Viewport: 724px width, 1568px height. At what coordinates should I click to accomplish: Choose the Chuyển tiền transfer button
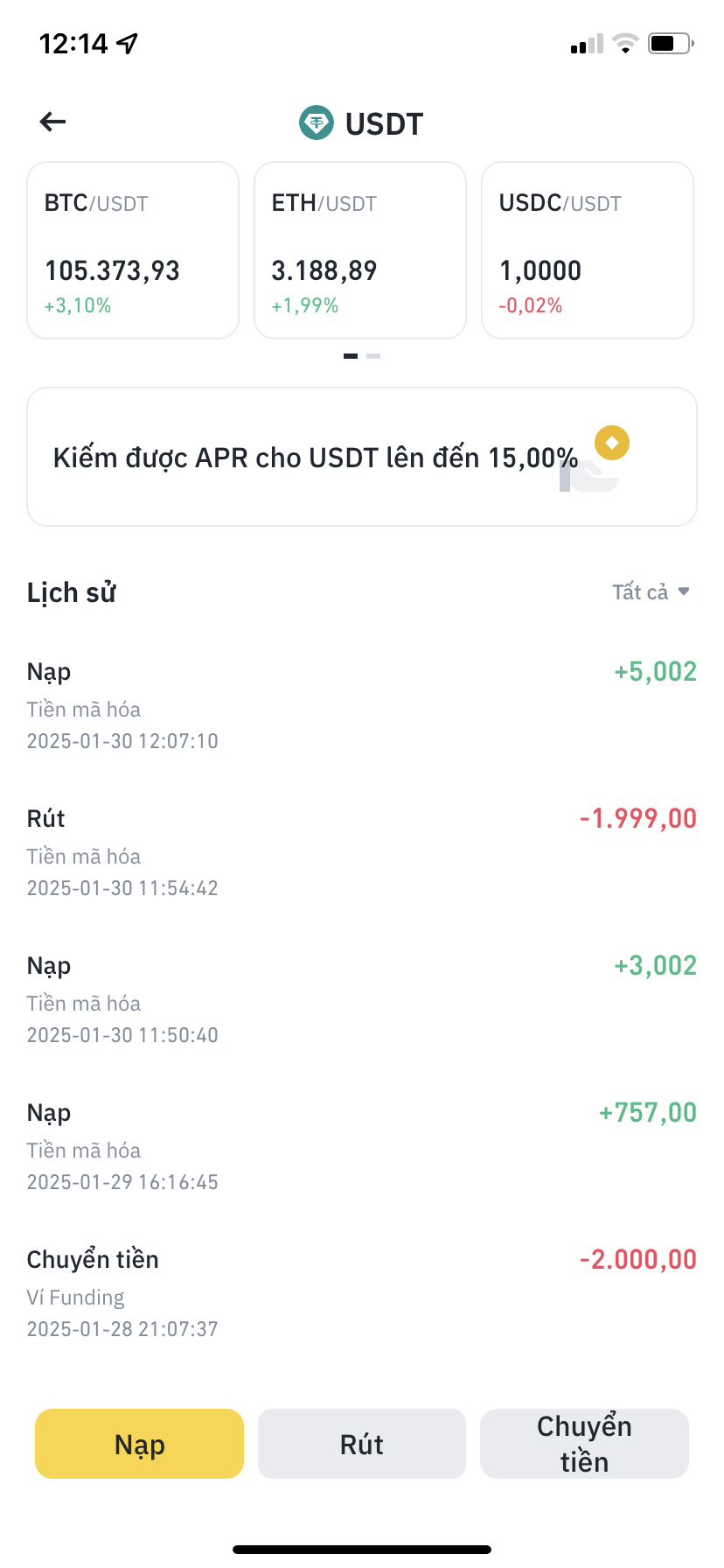pyautogui.click(x=584, y=1444)
